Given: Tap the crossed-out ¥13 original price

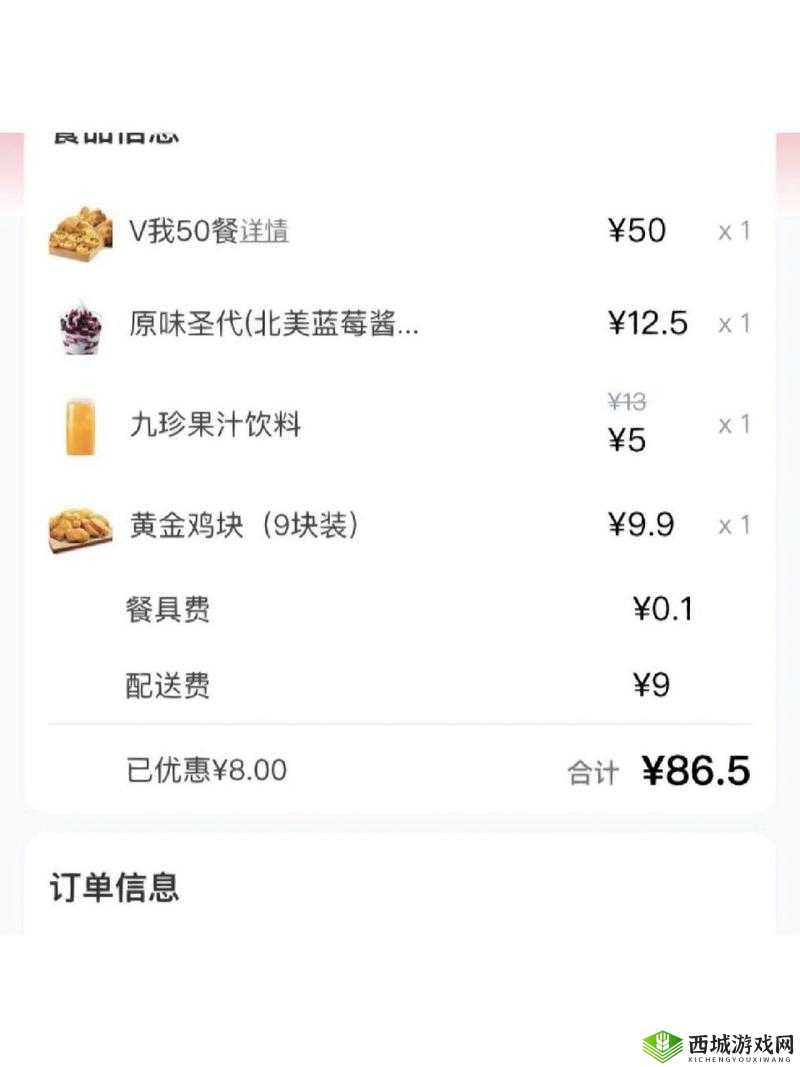Looking at the screenshot, I should point(626,400).
